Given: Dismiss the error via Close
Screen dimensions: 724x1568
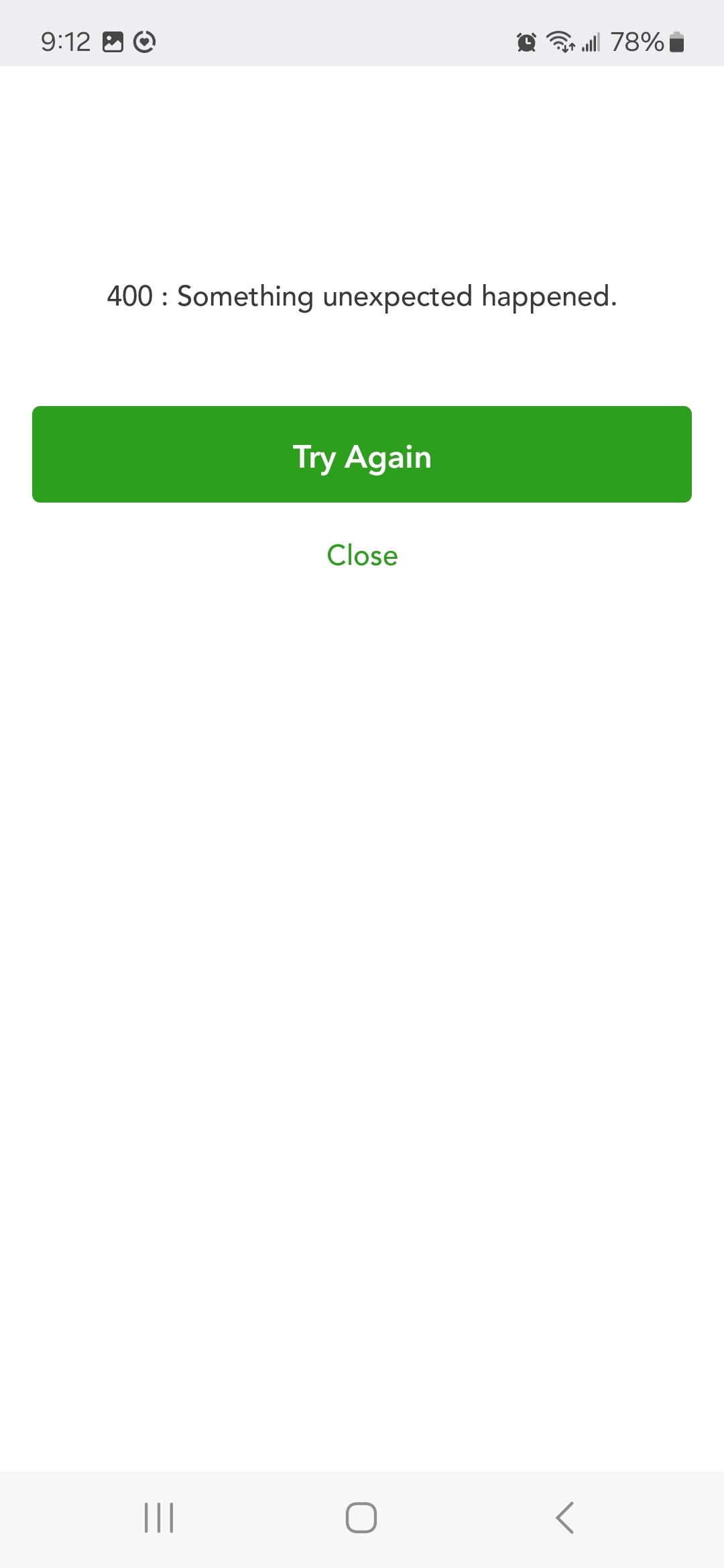Looking at the screenshot, I should pos(361,555).
